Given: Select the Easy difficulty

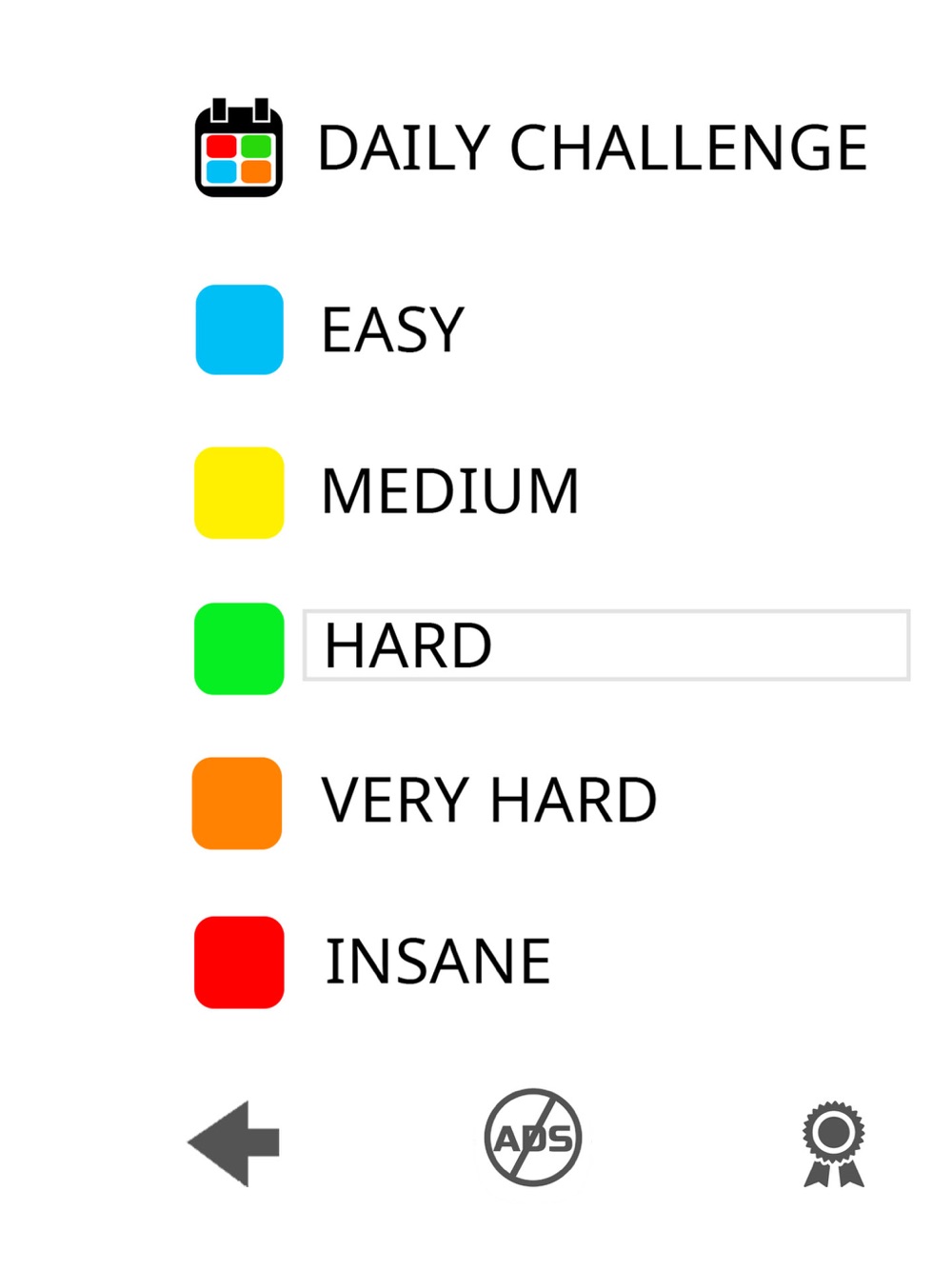Looking at the screenshot, I should click(391, 330).
